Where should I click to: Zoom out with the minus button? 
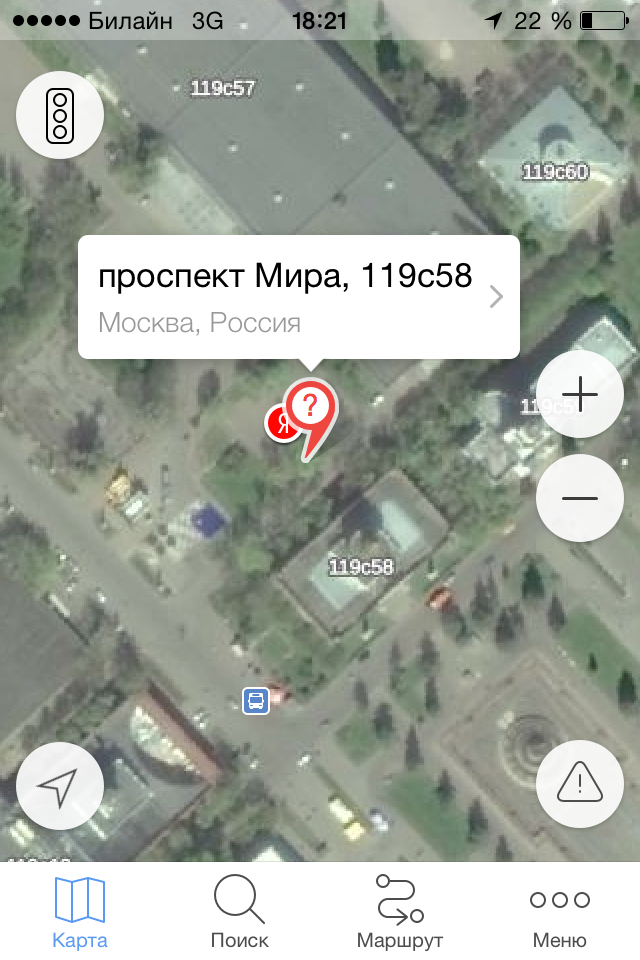pos(580,498)
